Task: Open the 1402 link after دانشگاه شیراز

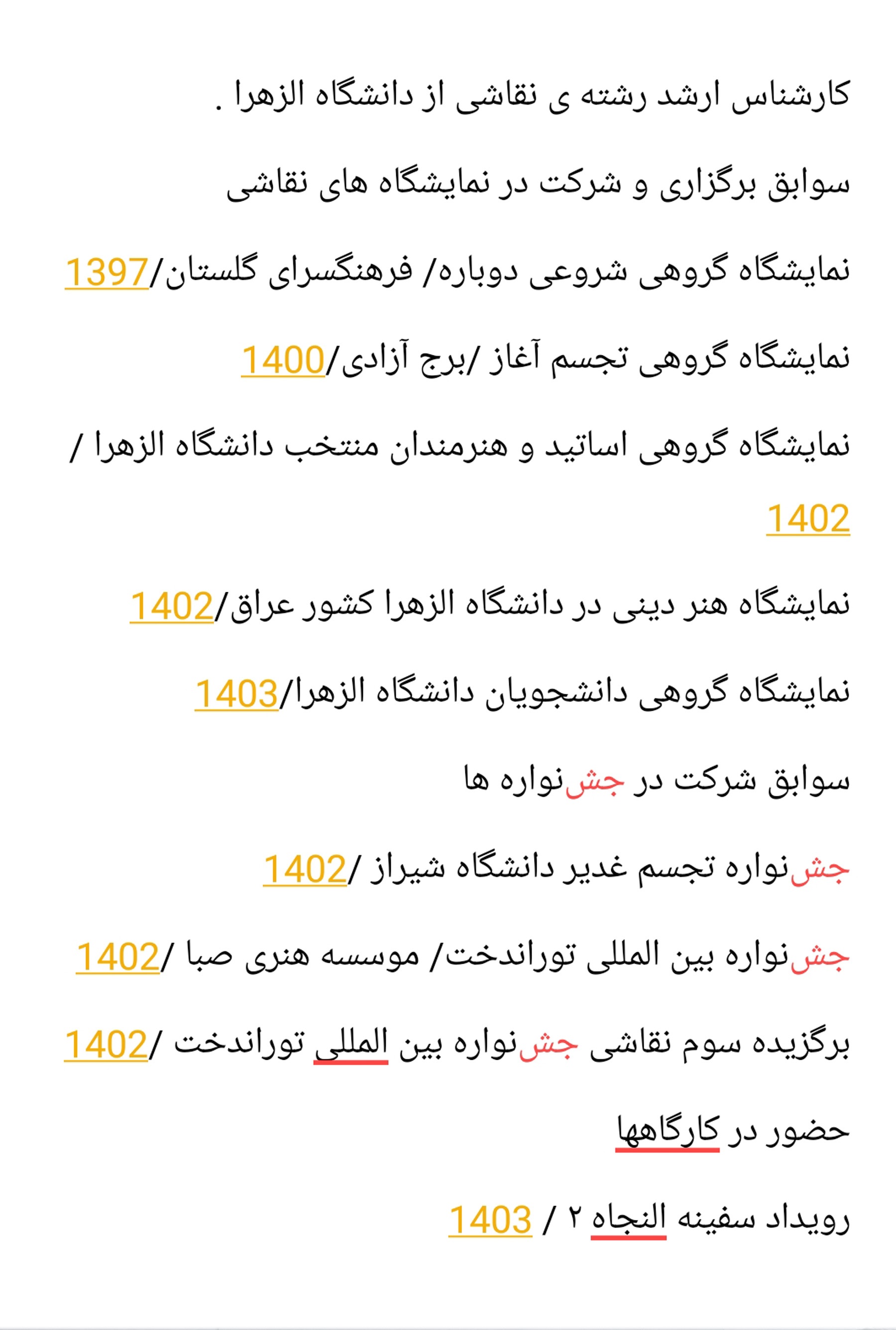Action: (305, 869)
